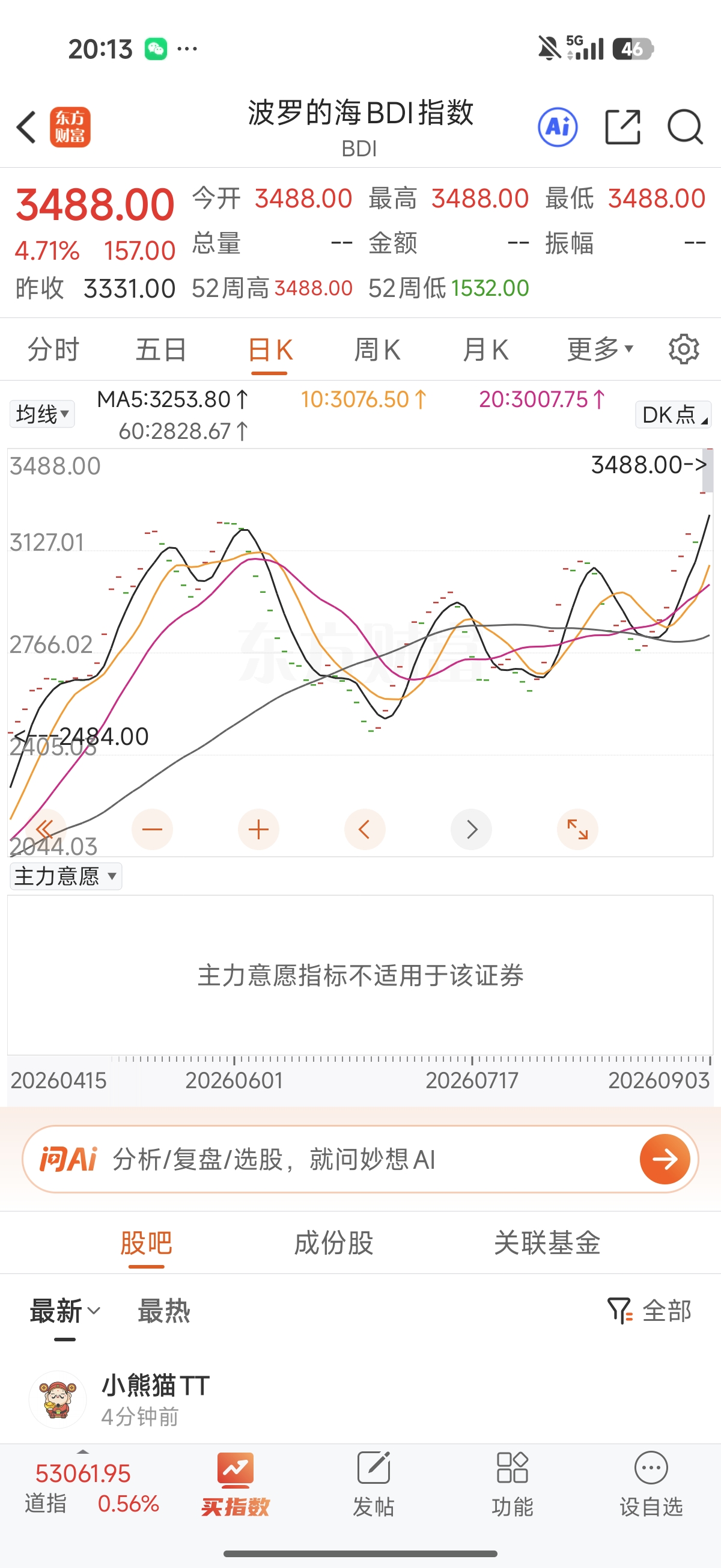Viewport: 721px width, 1568px height.
Task: Zoom in the chart with plus button
Action: coord(258,829)
